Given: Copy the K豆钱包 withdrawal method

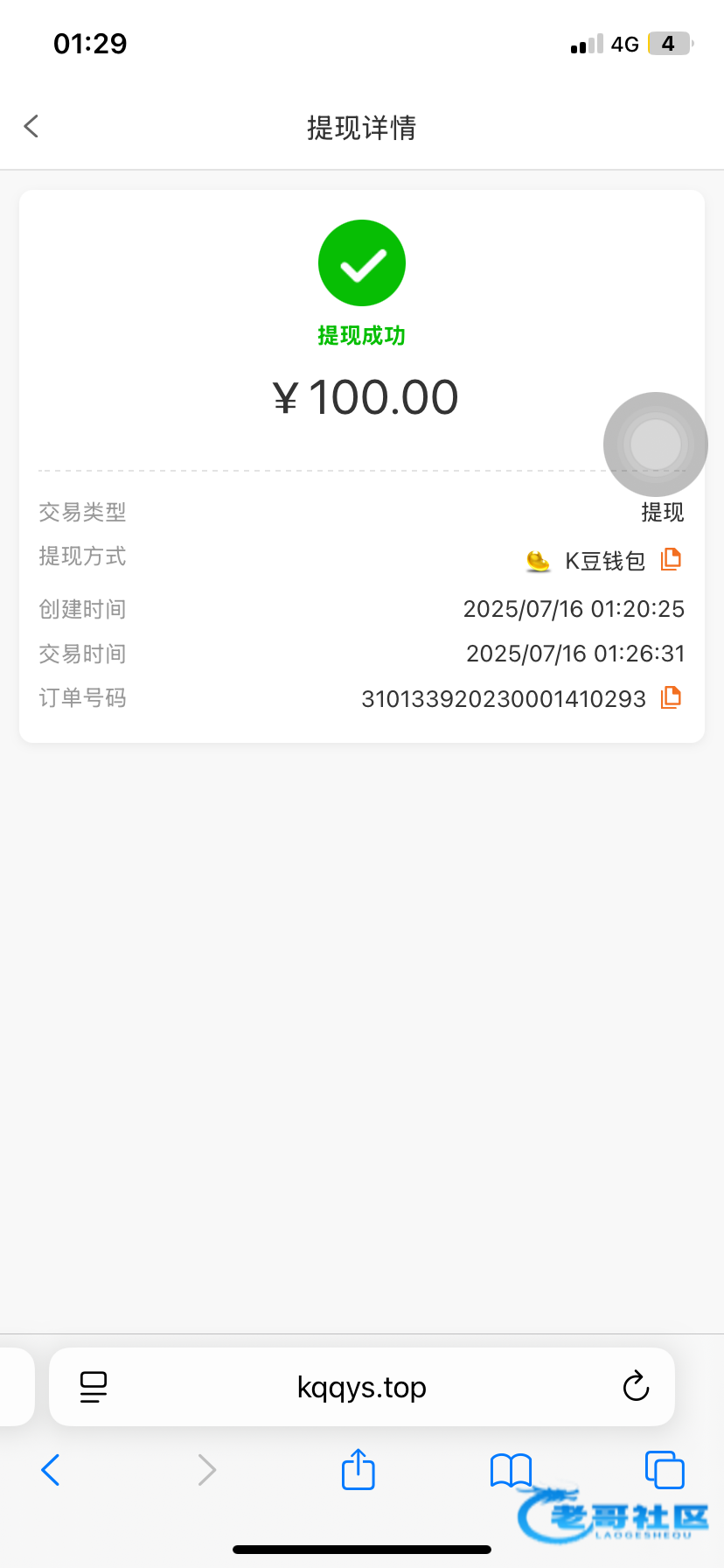Looking at the screenshot, I should (671, 559).
